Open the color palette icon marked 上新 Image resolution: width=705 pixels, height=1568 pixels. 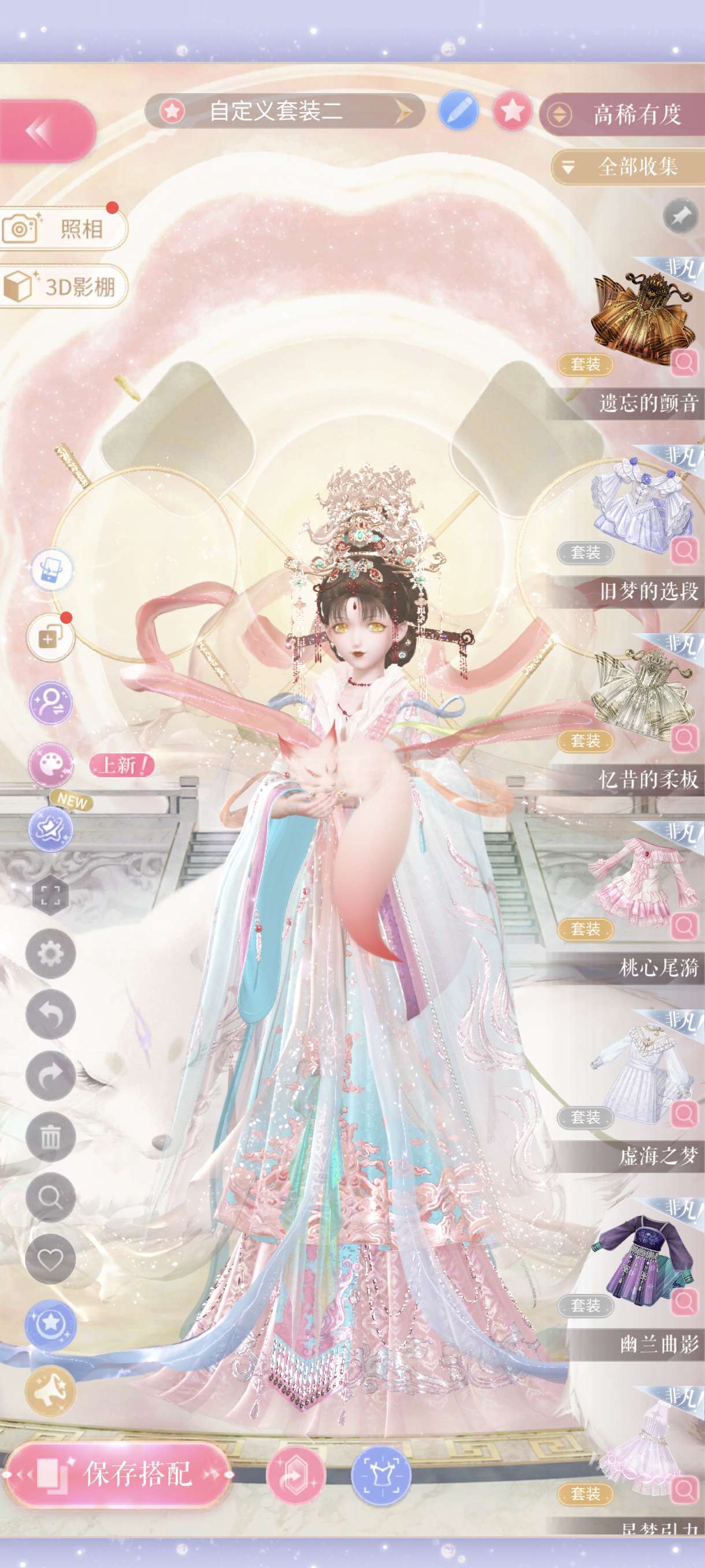pyautogui.click(x=51, y=765)
